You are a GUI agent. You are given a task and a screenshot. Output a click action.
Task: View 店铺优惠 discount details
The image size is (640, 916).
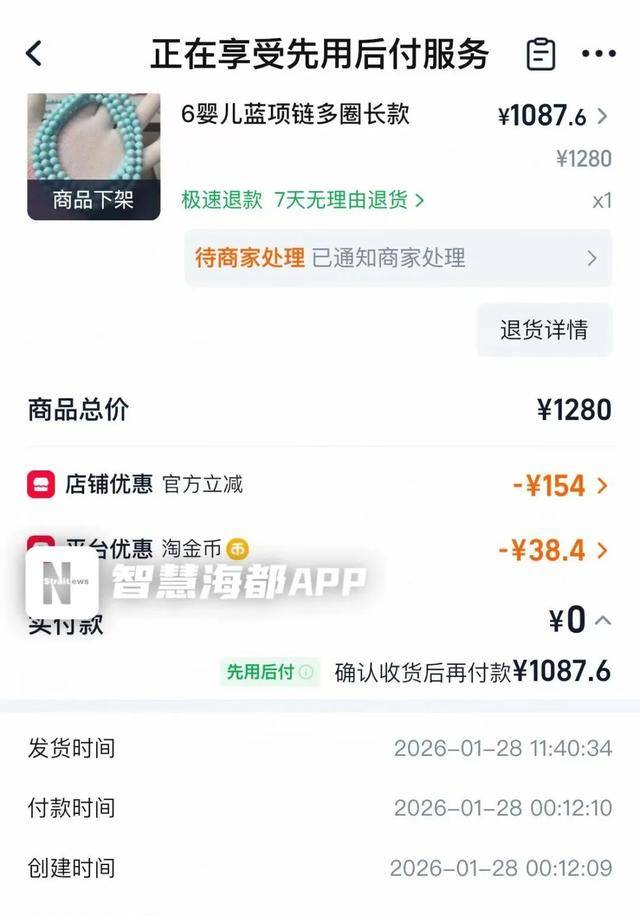[602, 486]
